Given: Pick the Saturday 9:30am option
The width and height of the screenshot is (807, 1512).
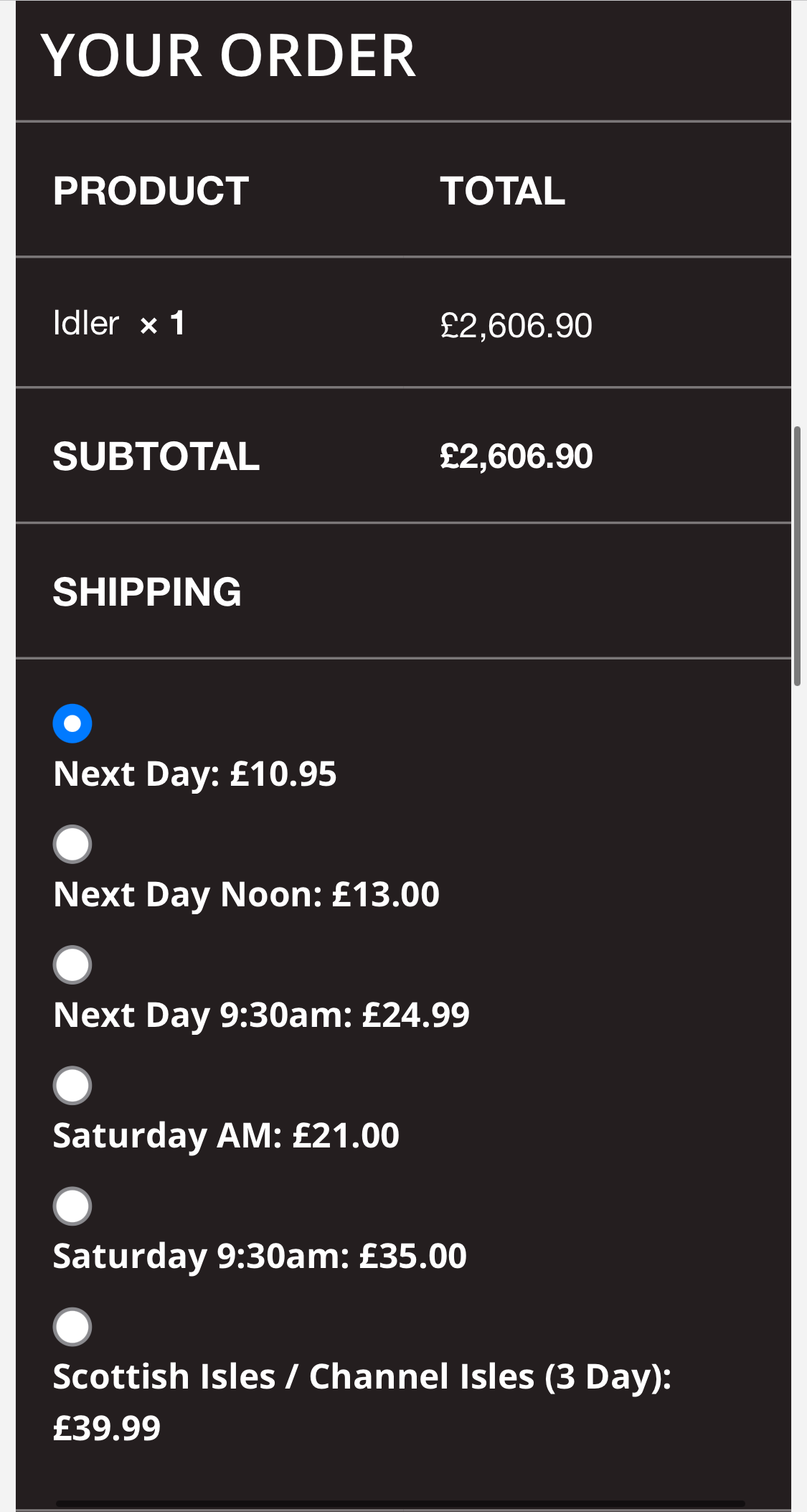Looking at the screenshot, I should point(71,1206).
